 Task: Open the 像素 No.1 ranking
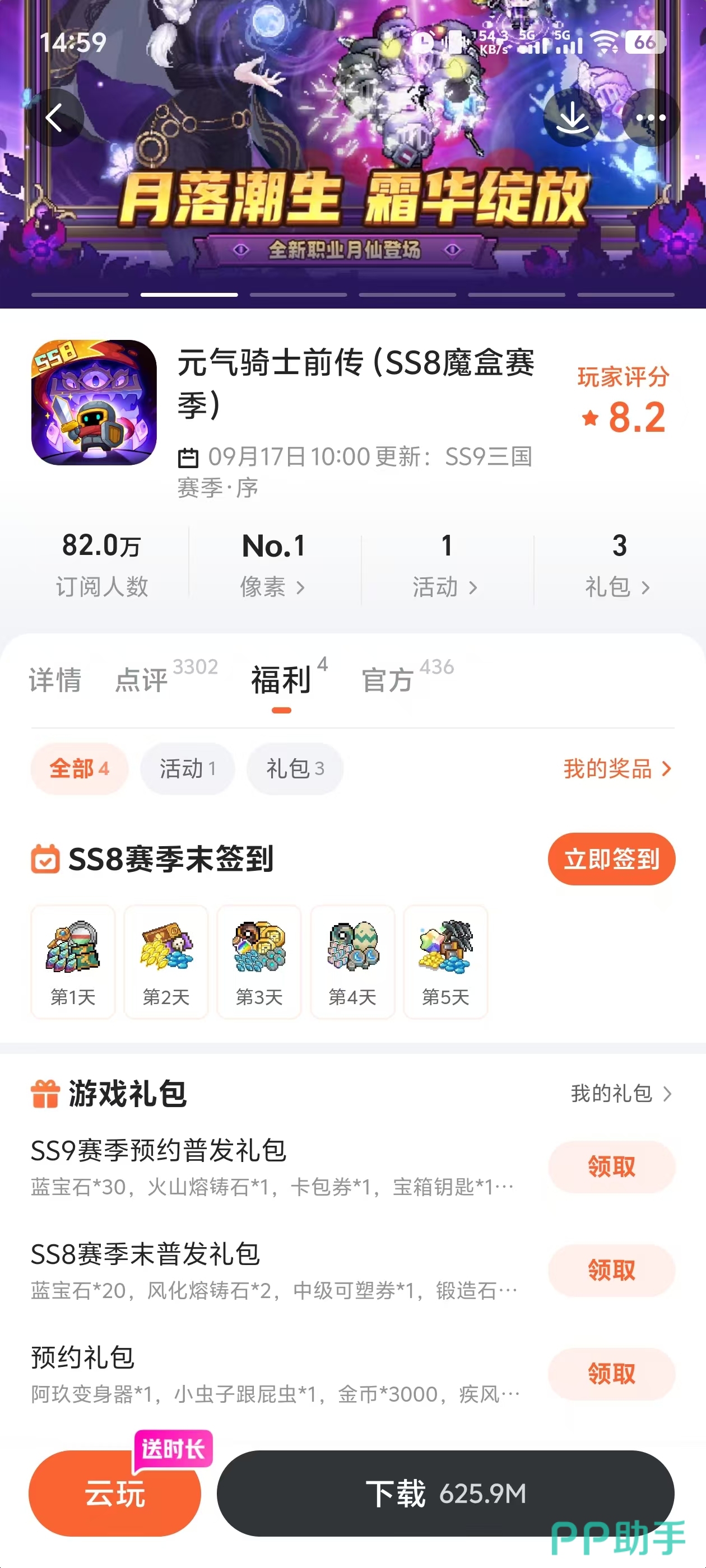273,566
